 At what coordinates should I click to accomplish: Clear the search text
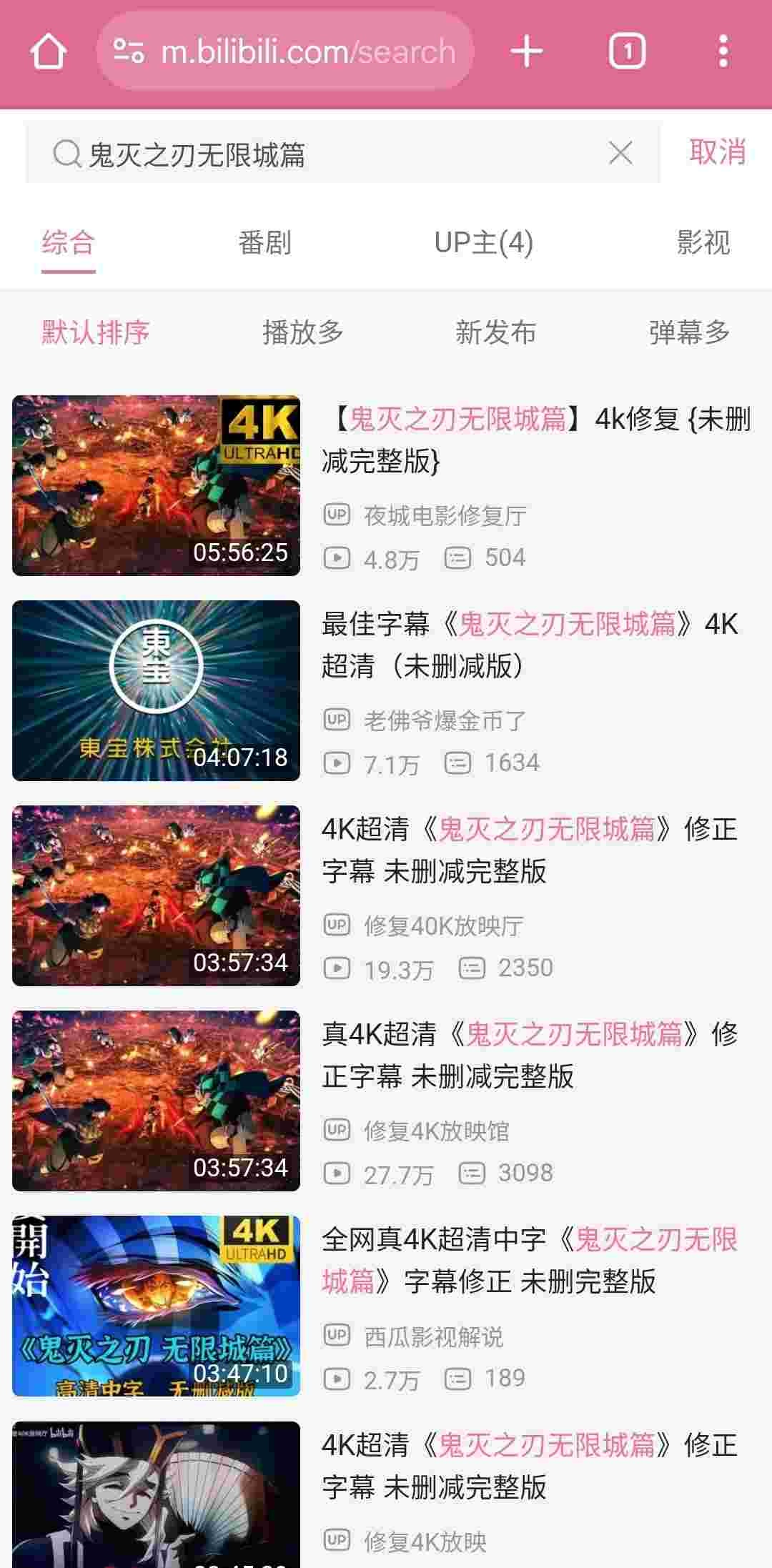620,153
